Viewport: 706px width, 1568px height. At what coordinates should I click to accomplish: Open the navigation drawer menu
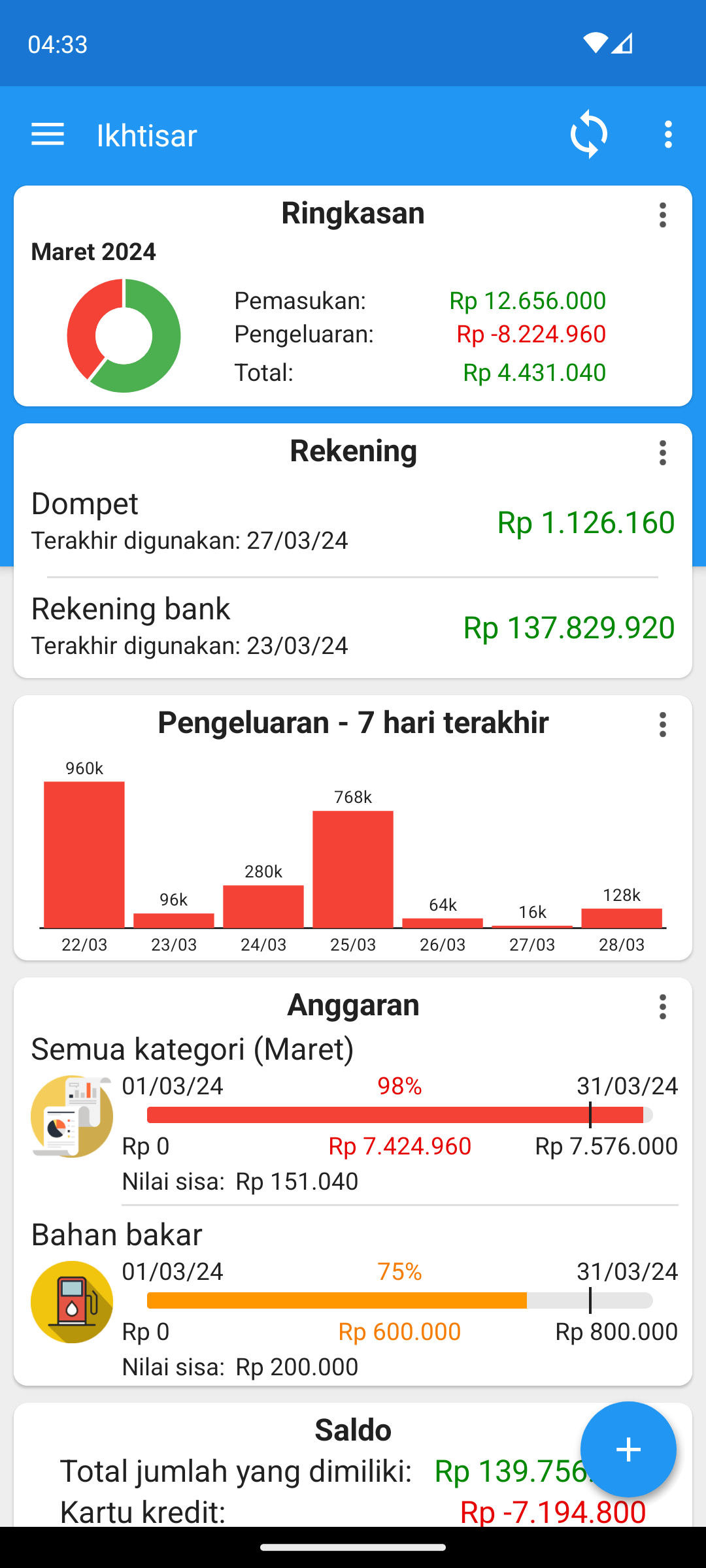point(48,135)
